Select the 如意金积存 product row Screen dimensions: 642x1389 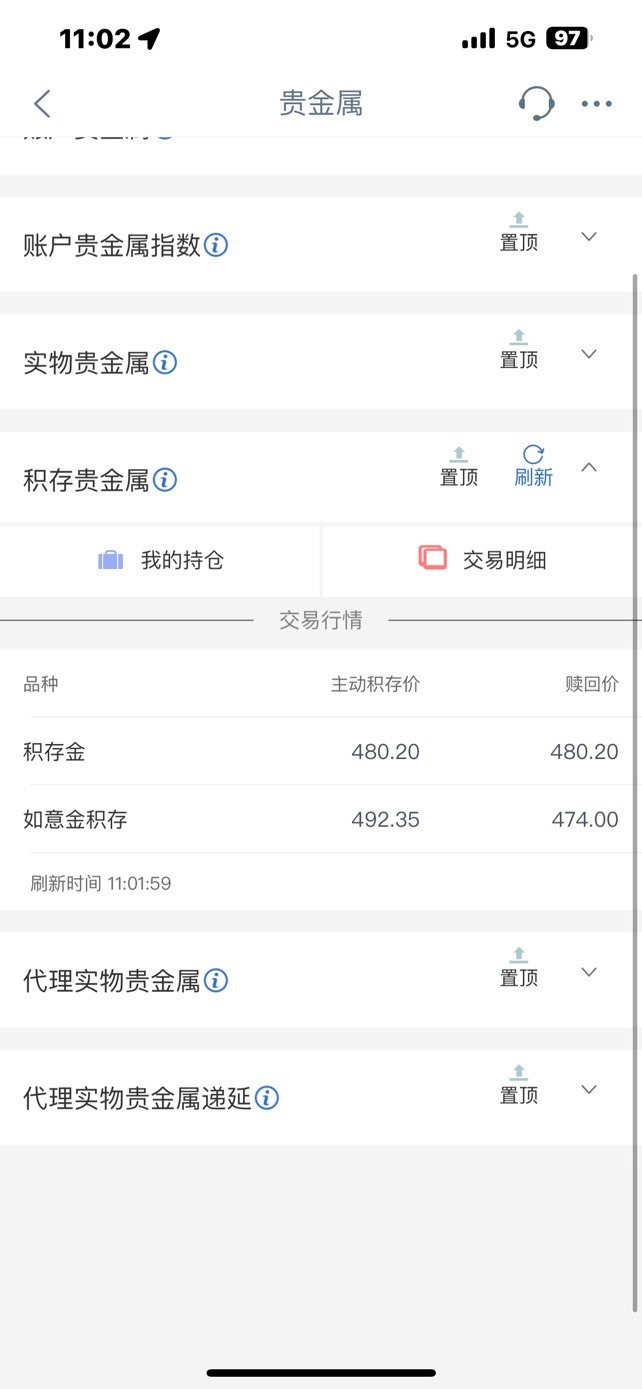coord(321,819)
